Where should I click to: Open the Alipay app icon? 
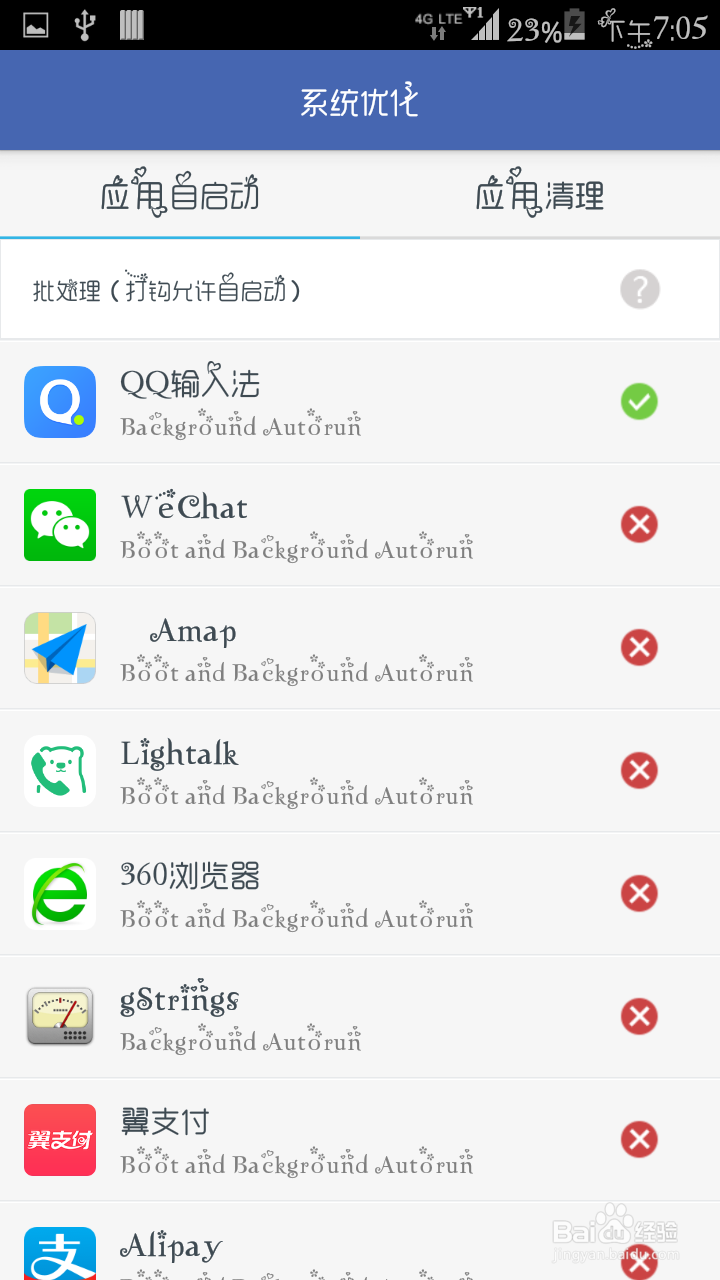(59, 1253)
